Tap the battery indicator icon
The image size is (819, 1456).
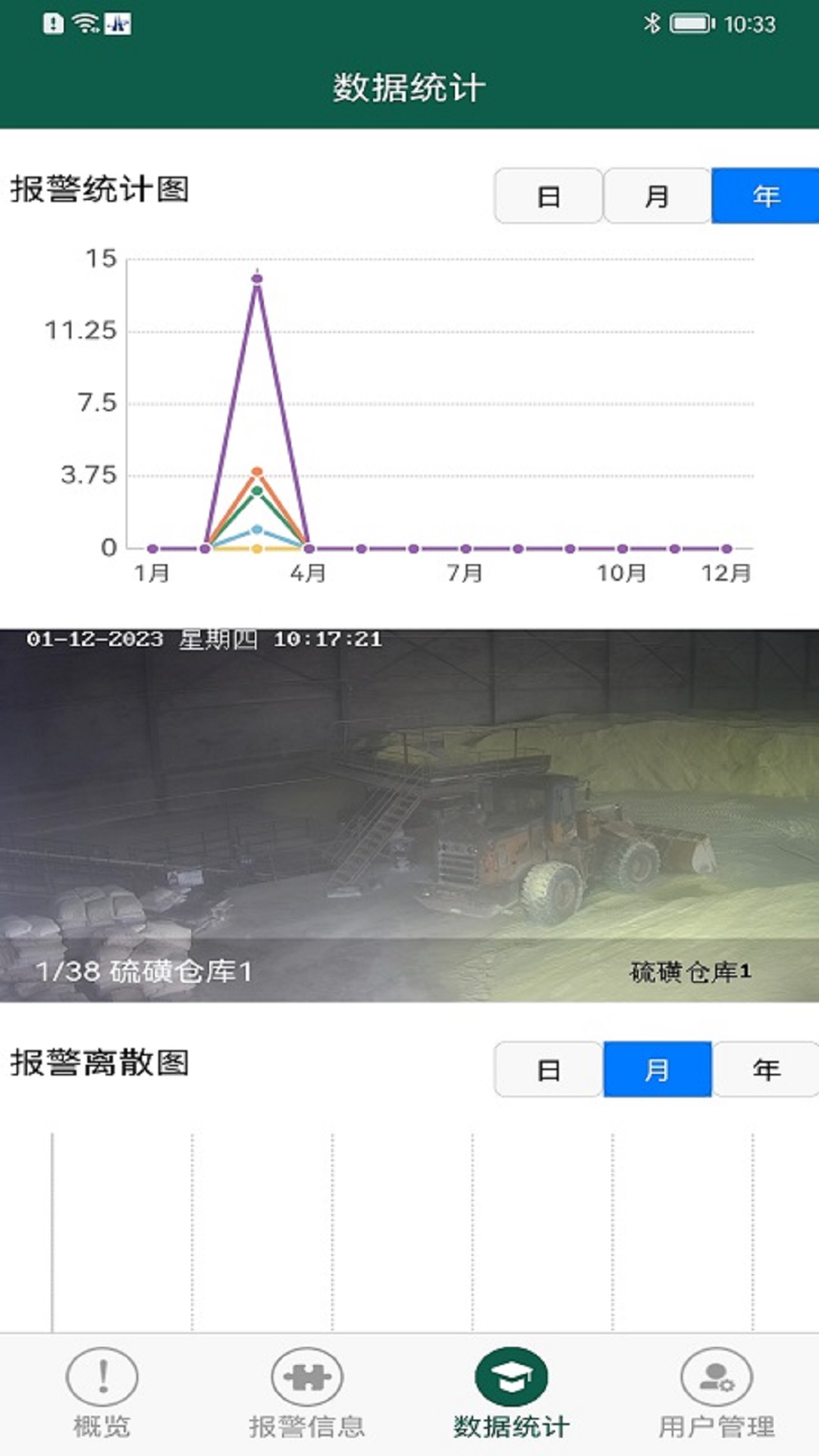tap(690, 23)
